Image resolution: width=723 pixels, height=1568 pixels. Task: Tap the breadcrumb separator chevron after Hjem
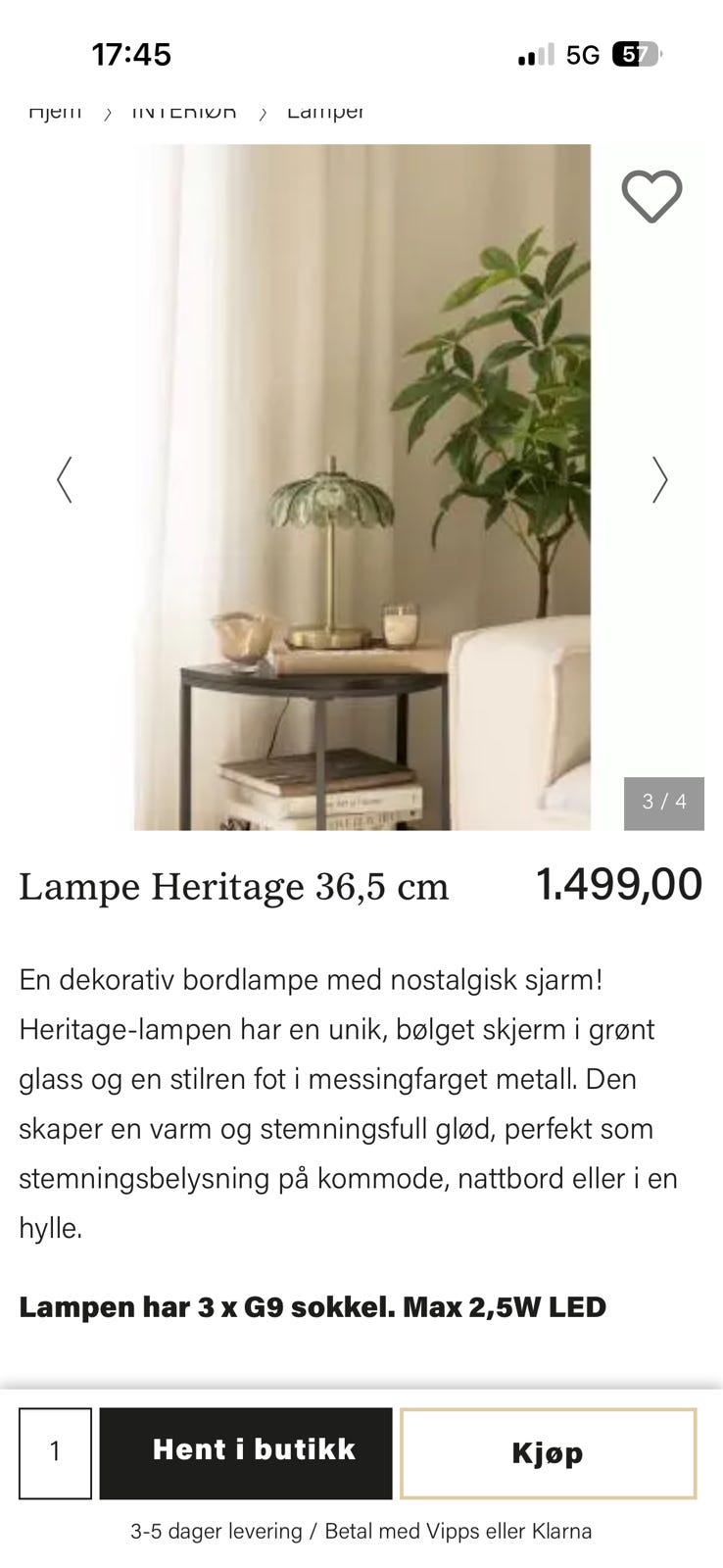pos(109,110)
